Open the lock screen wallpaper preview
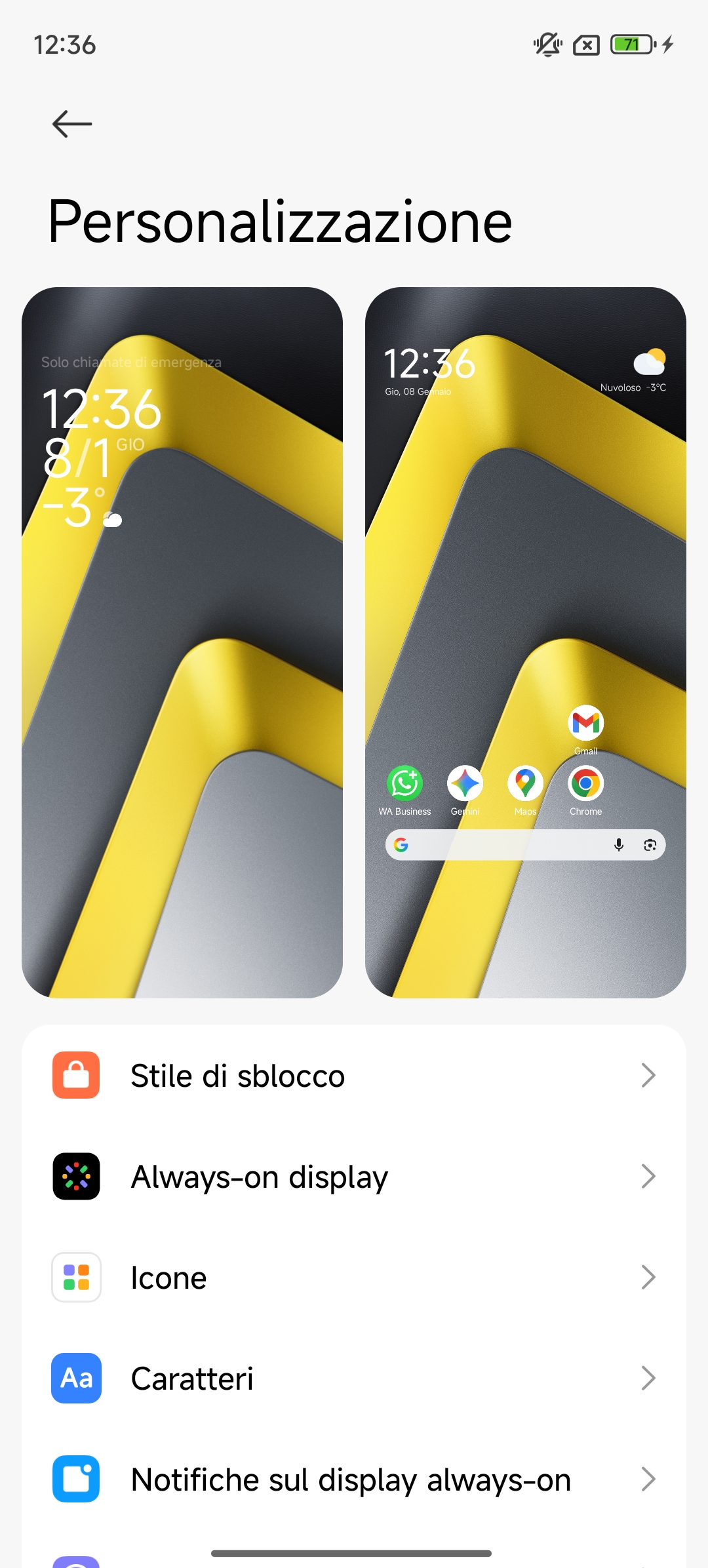The width and height of the screenshot is (708, 1568). tap(182, 642)
